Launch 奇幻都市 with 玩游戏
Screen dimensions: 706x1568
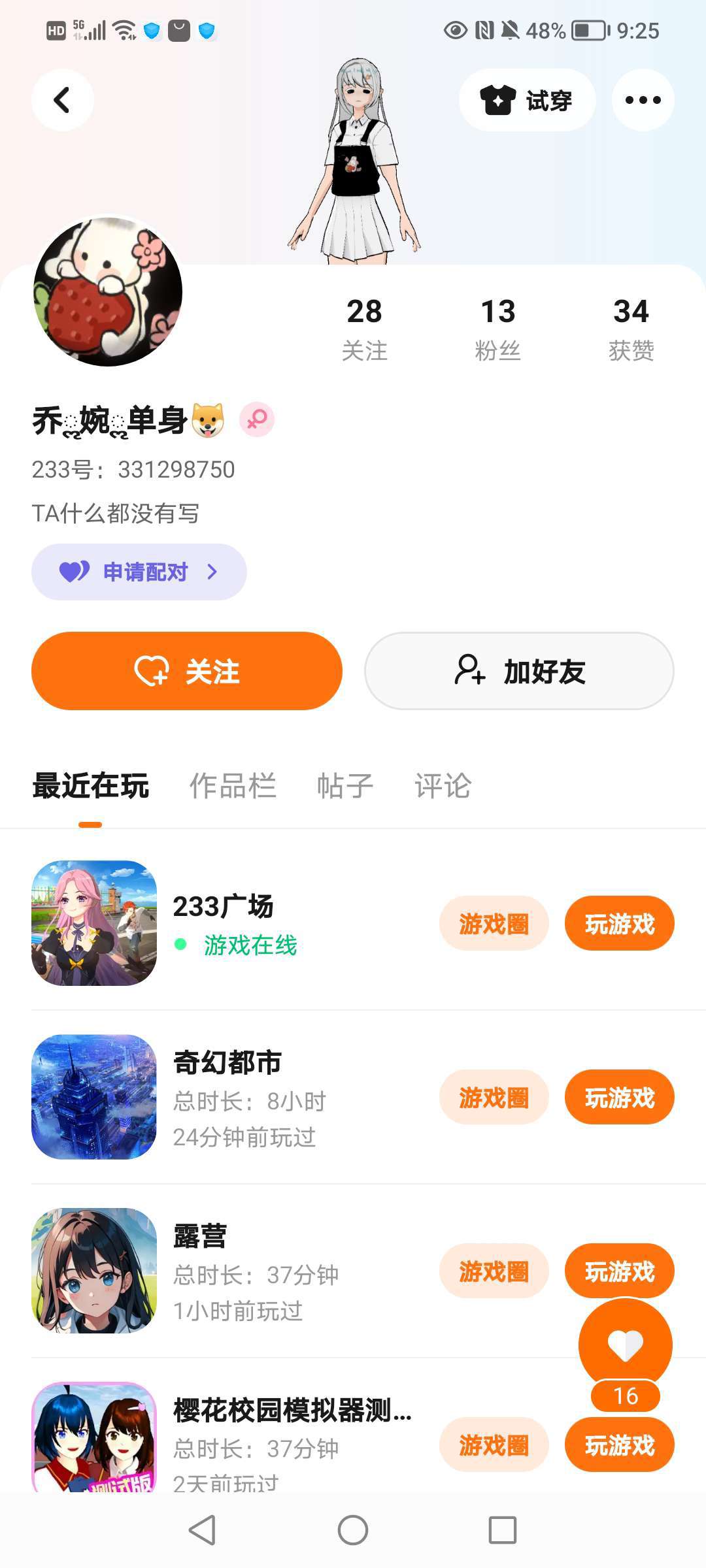tap(619, 1098)
